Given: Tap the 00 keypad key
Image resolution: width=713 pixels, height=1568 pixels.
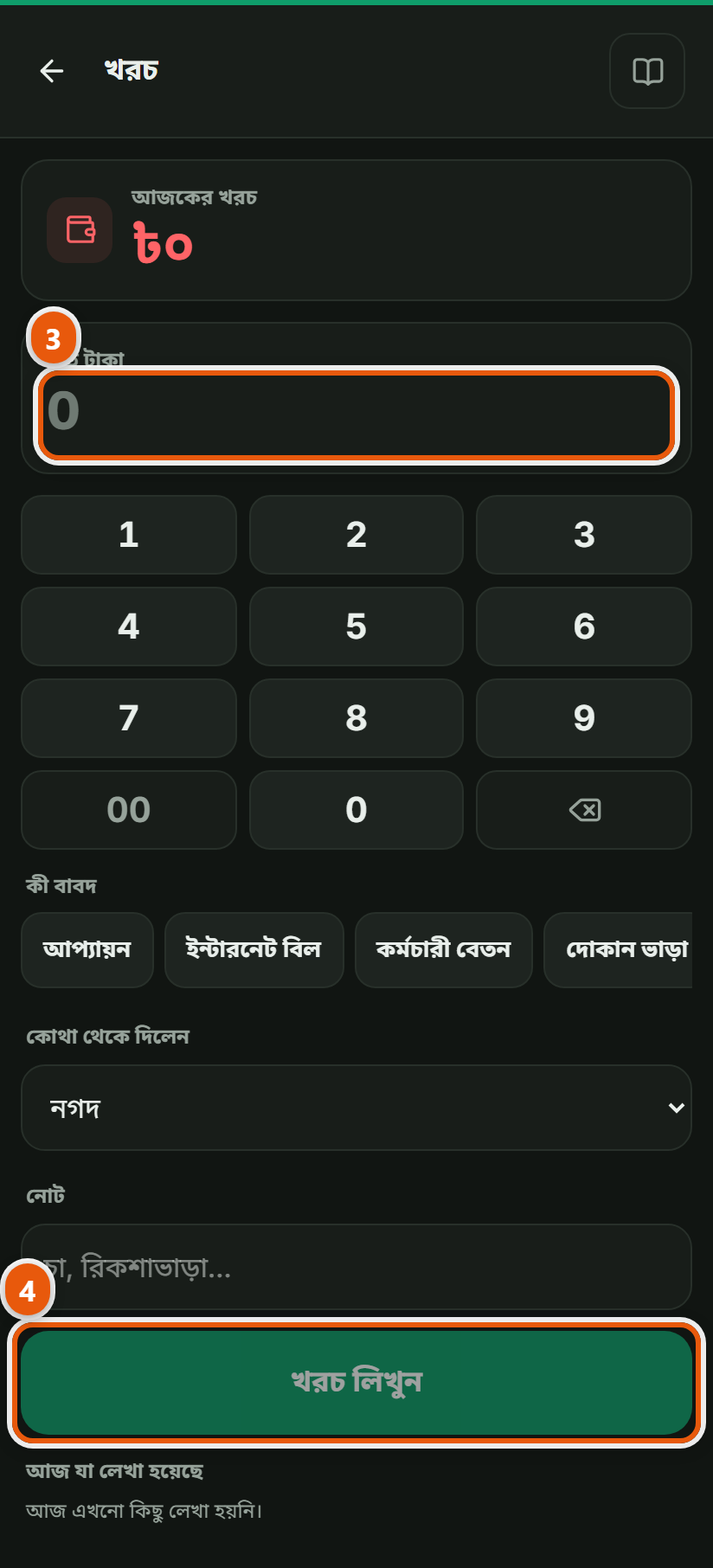Looking at the screenshot, I should tap(129, 810).
